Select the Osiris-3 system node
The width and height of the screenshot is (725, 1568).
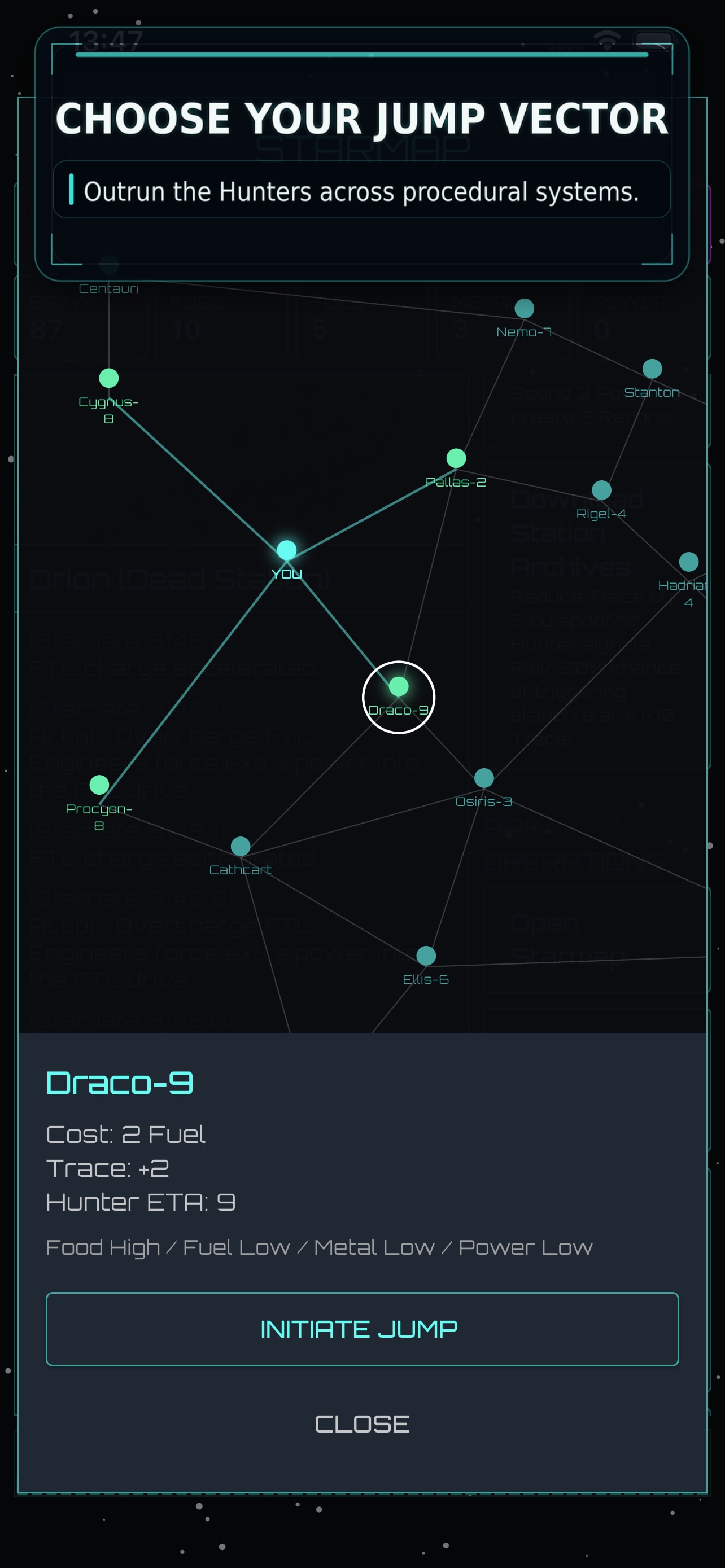click(x=484, y=777)
